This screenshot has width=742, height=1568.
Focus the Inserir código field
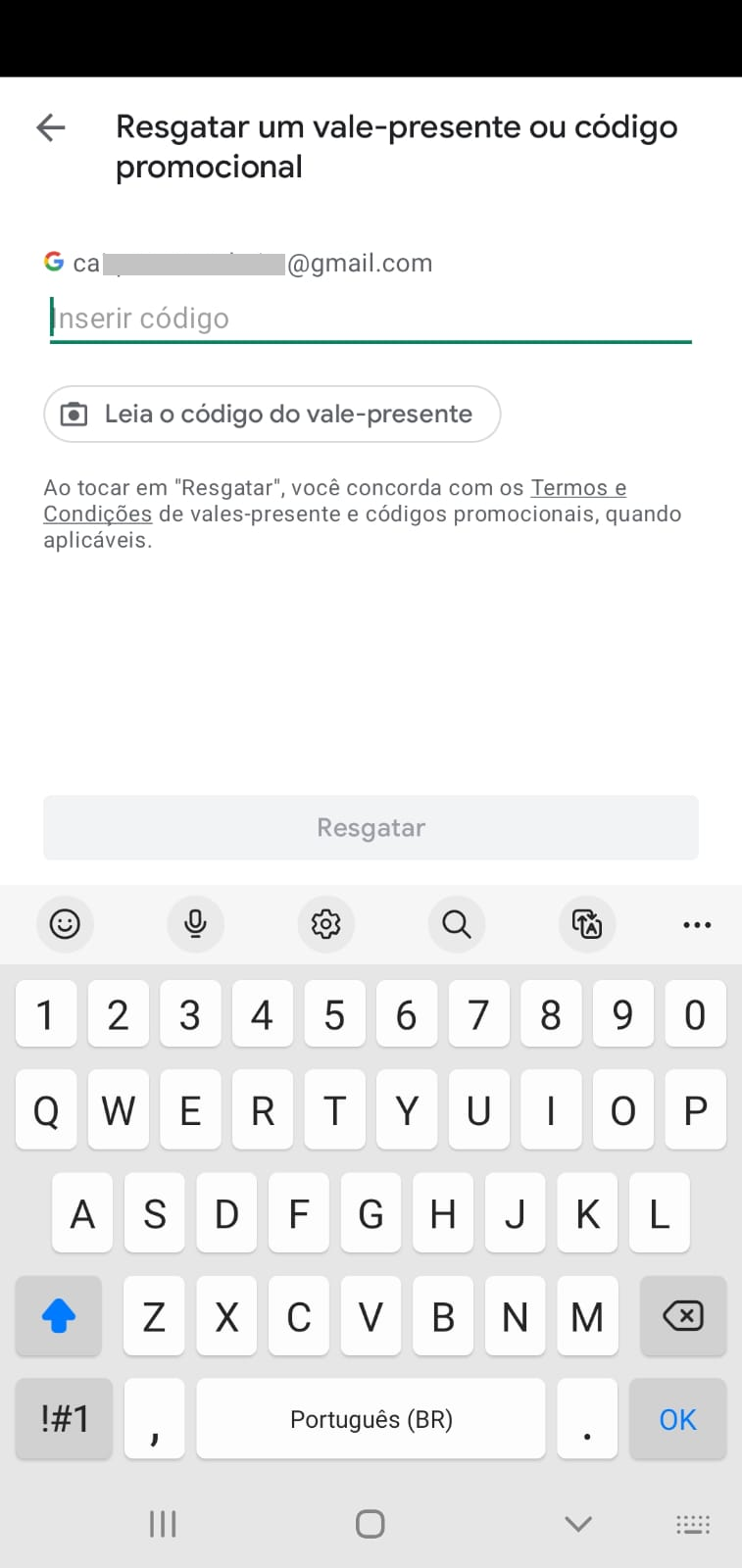[x=371, y=318]
